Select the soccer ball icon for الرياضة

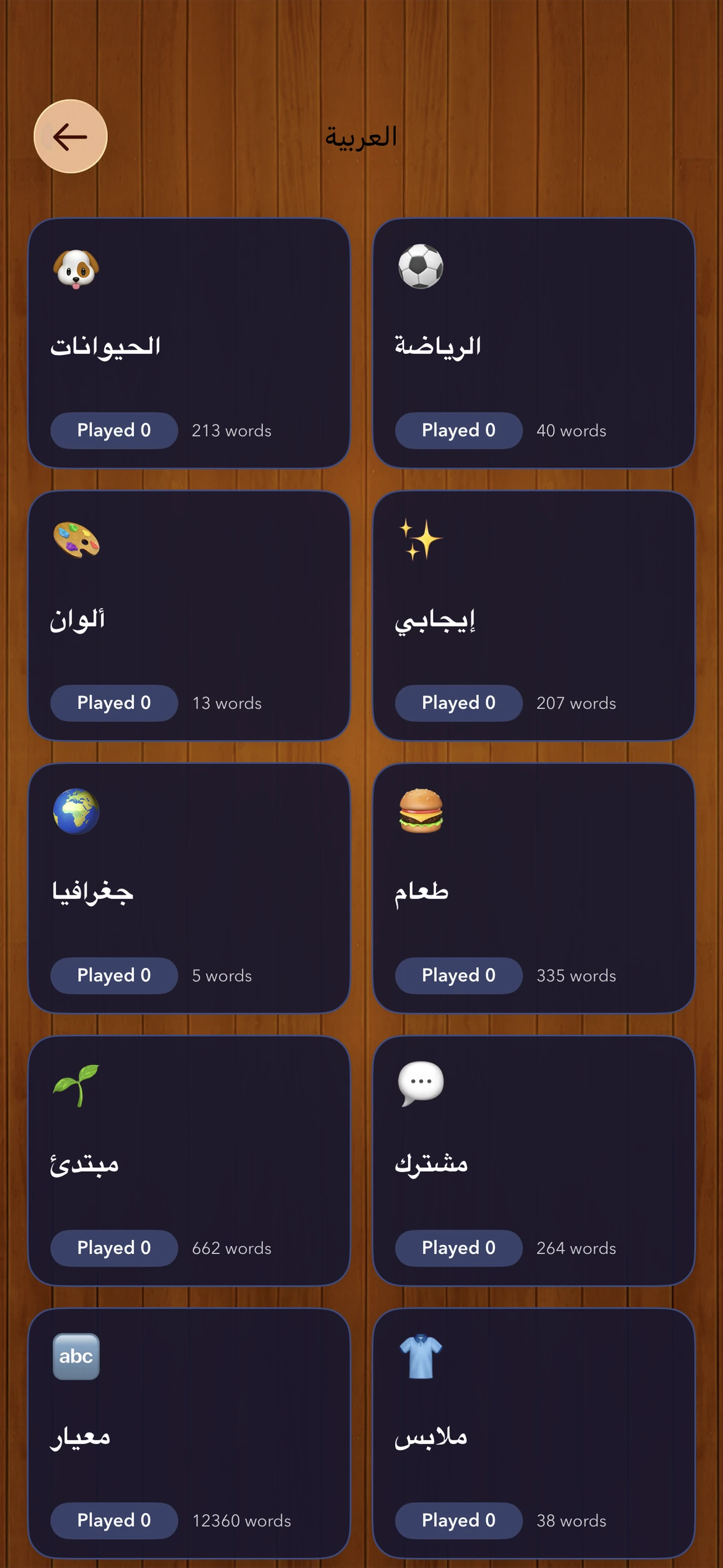click(421, 264)
